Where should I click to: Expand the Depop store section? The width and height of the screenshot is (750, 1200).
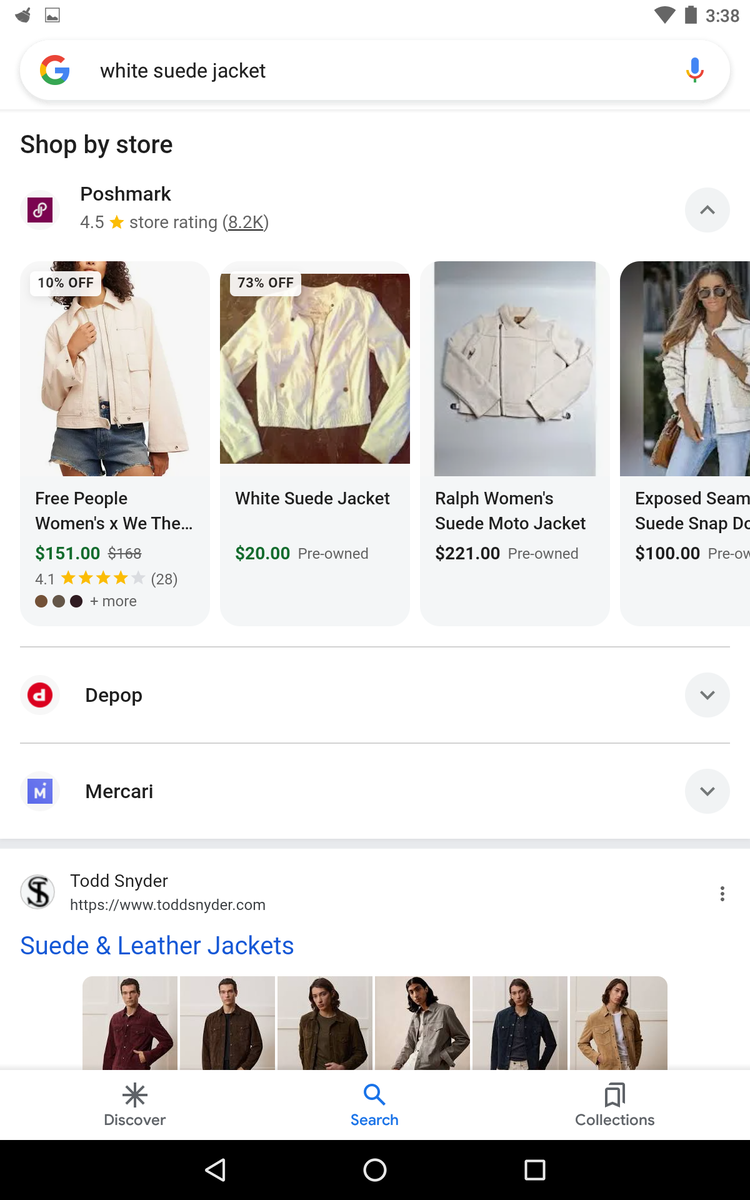pyautogui.click(x=707, y=695)
